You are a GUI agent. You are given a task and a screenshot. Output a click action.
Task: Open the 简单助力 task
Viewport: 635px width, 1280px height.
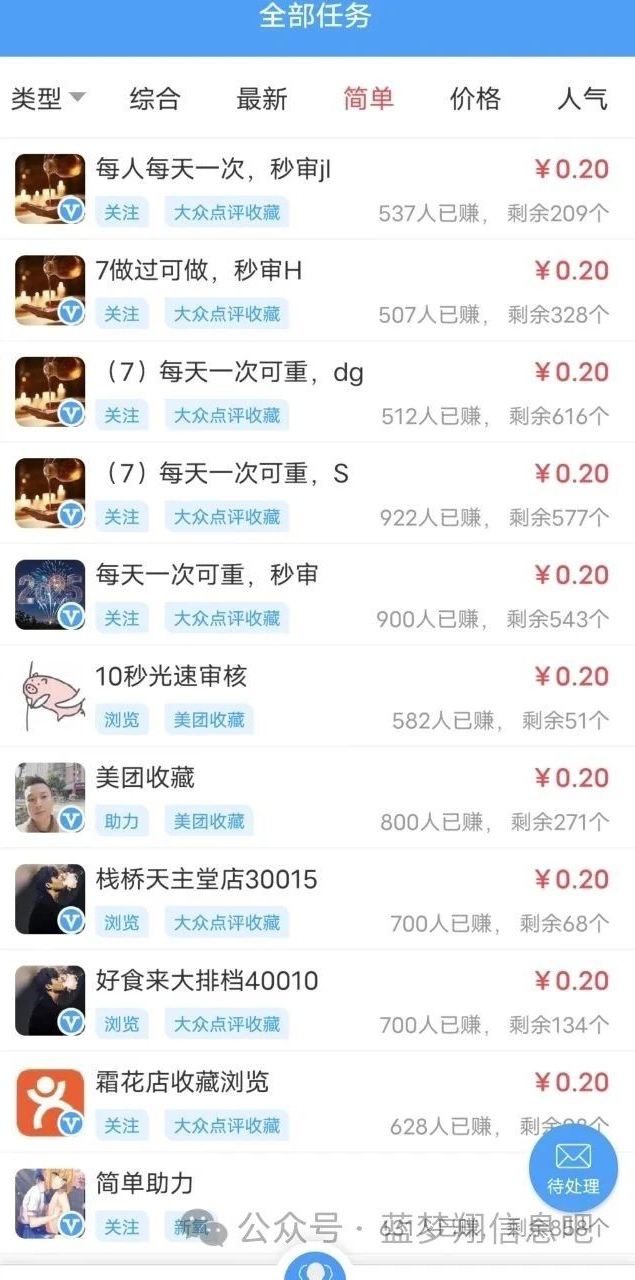coord(145,1184)
